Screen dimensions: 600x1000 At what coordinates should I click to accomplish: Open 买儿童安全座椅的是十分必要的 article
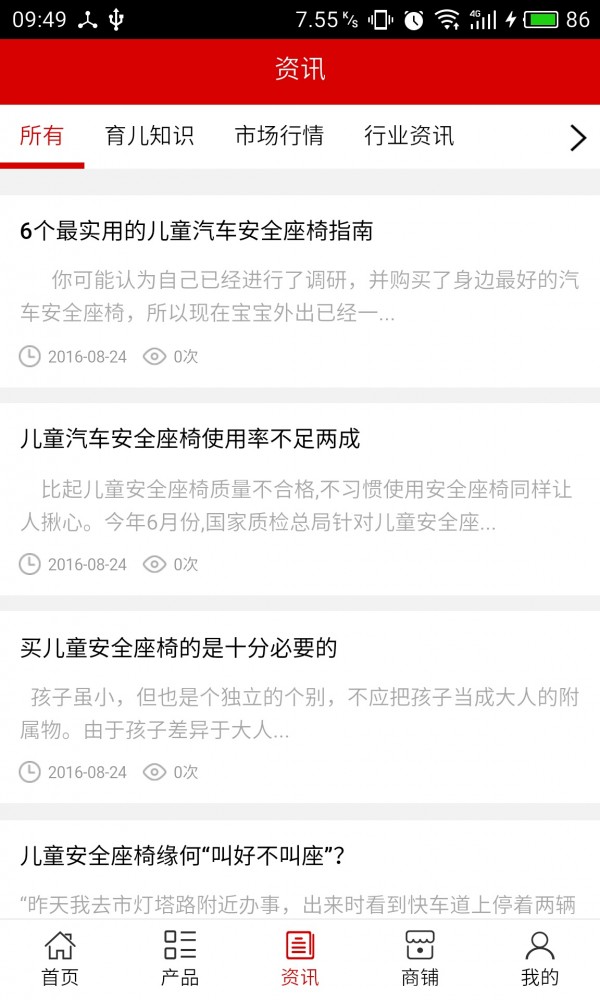[179, 648]
